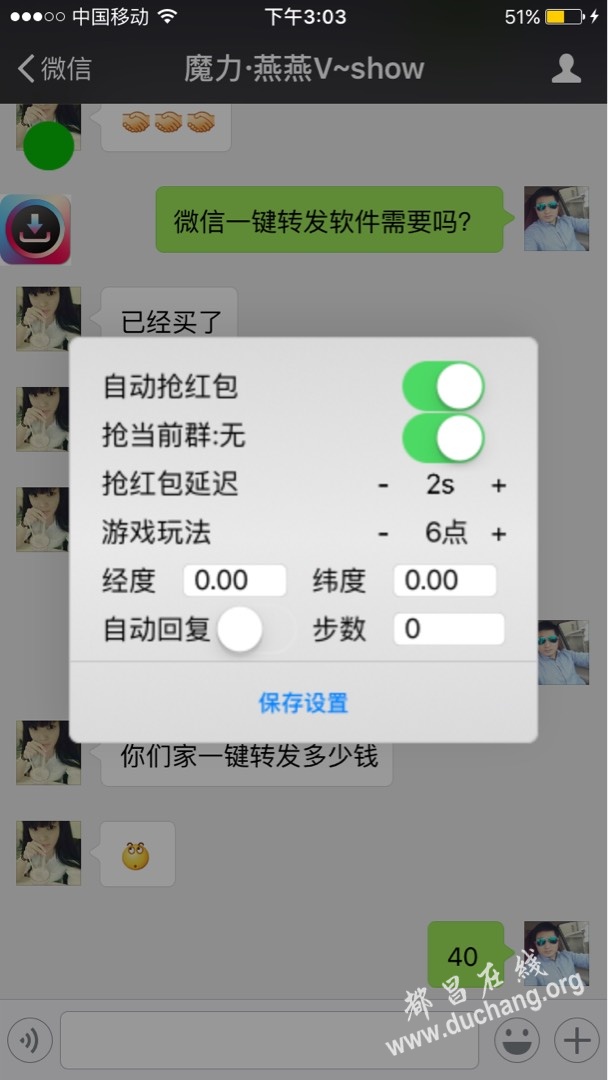Screen dimensions: 608x1080
Task: Decrease 游戏玩法 points with minus
Action: point(383,533)
